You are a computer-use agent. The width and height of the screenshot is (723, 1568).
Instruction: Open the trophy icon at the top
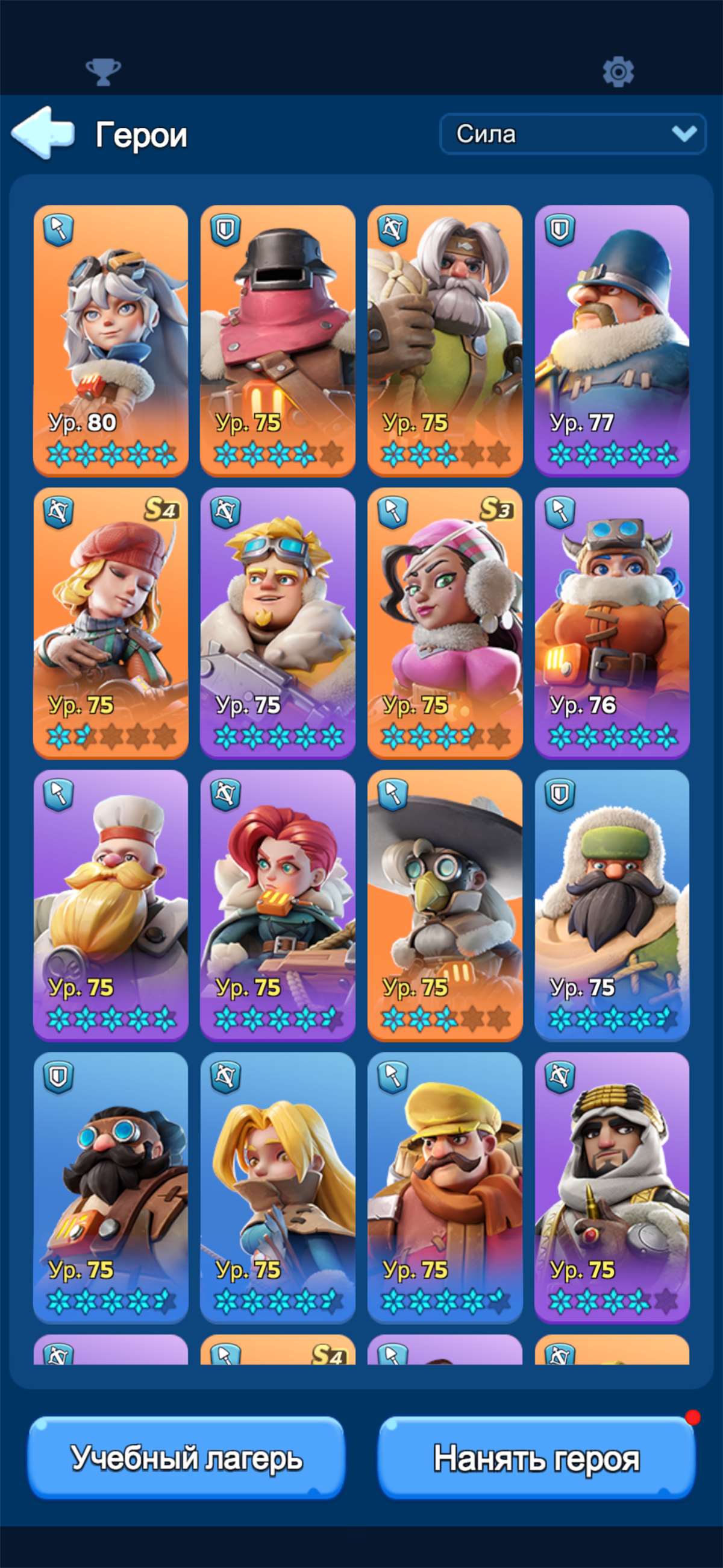tap(104, 72)
